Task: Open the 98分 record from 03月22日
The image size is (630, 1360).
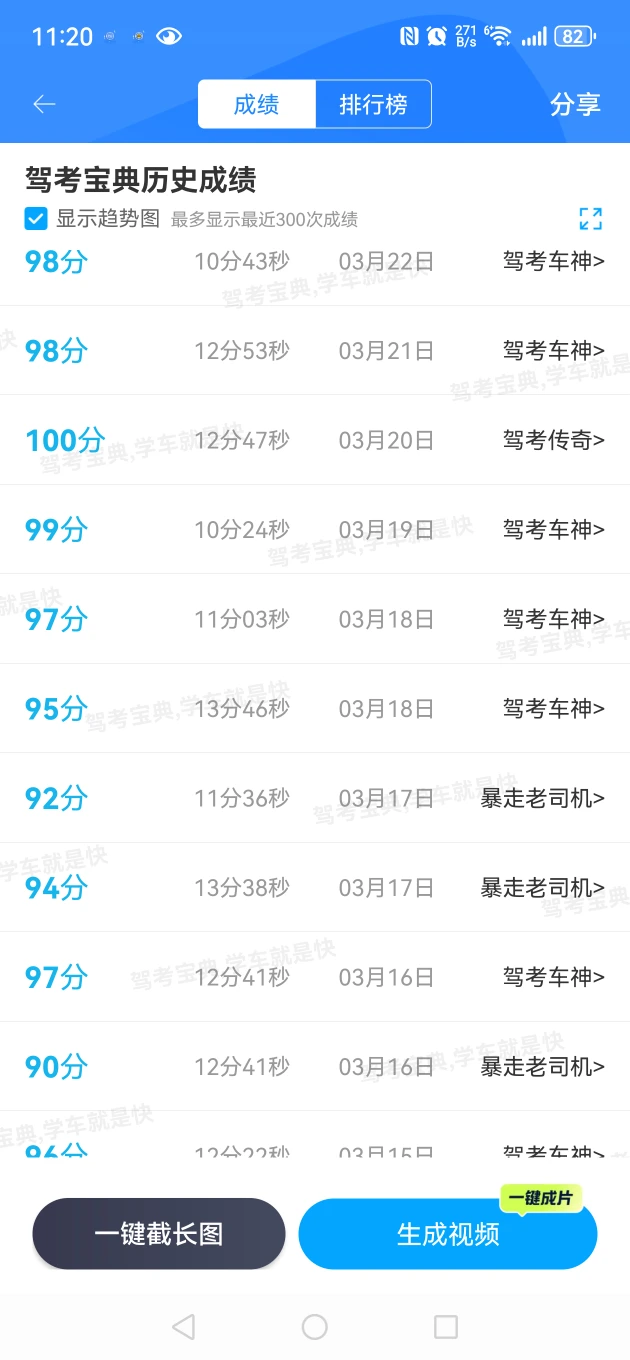Action: [315, 263]
